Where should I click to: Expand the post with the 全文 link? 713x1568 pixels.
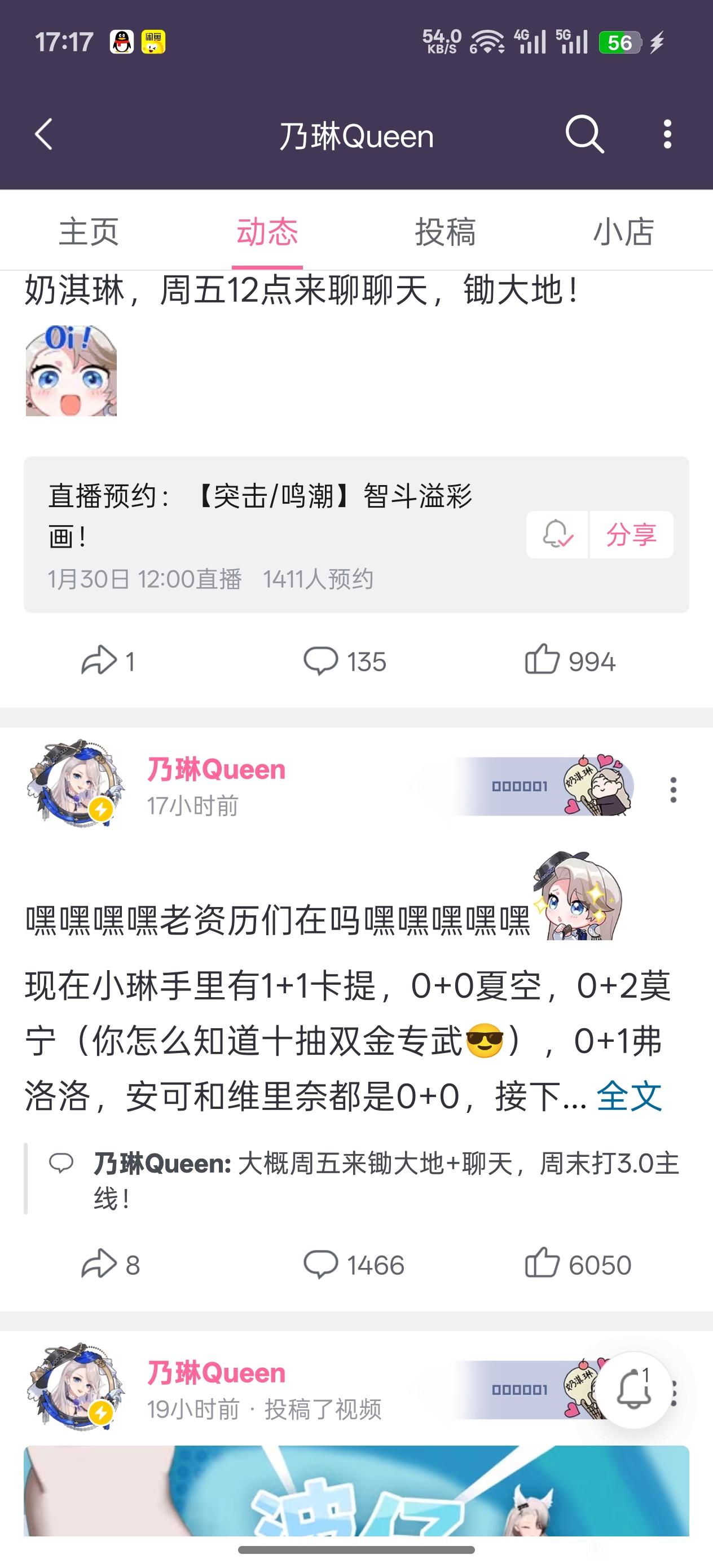[629, 1096]
